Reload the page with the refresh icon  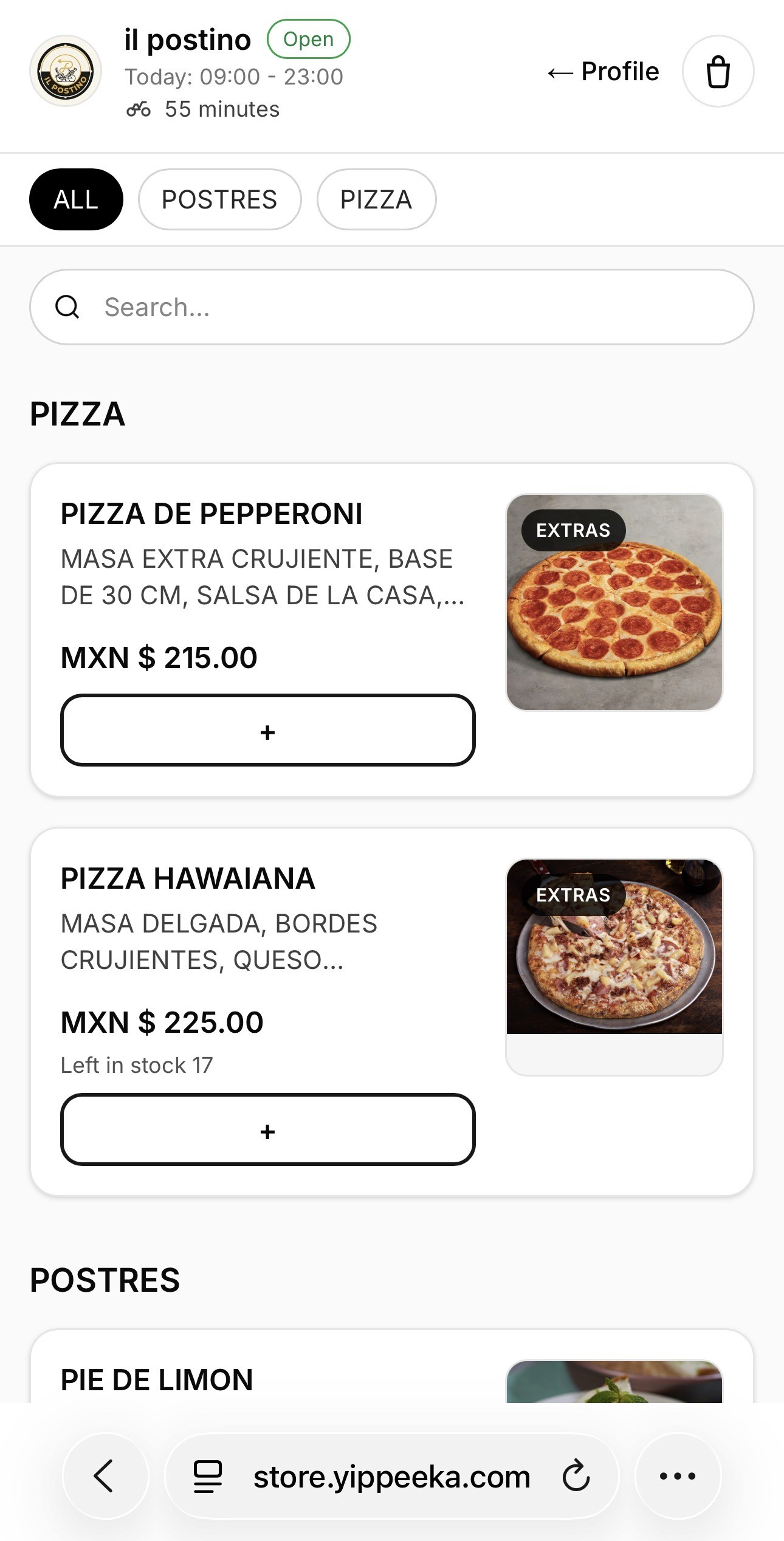(x=576, y=1476)
